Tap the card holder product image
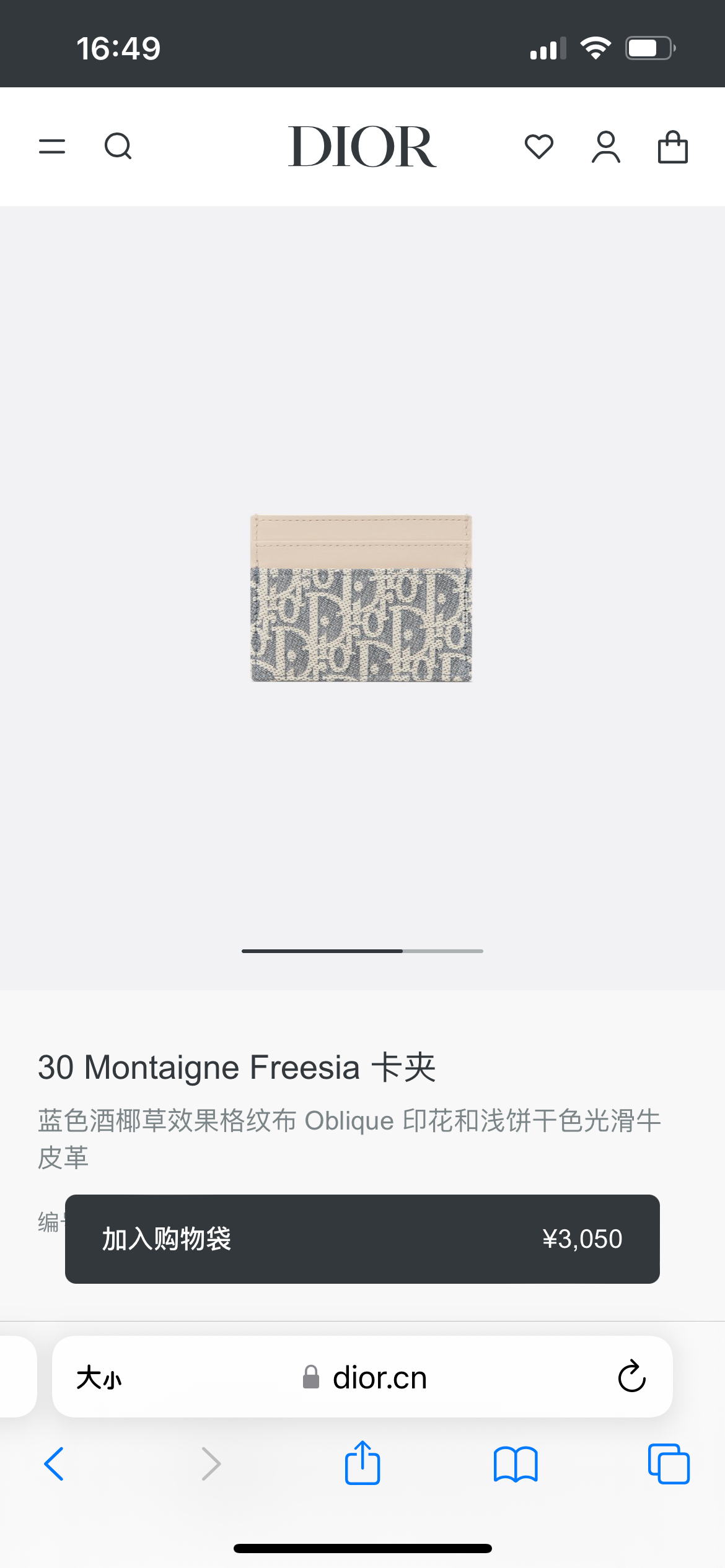The height and width of the screenshot is (1568, 725). 361,598
